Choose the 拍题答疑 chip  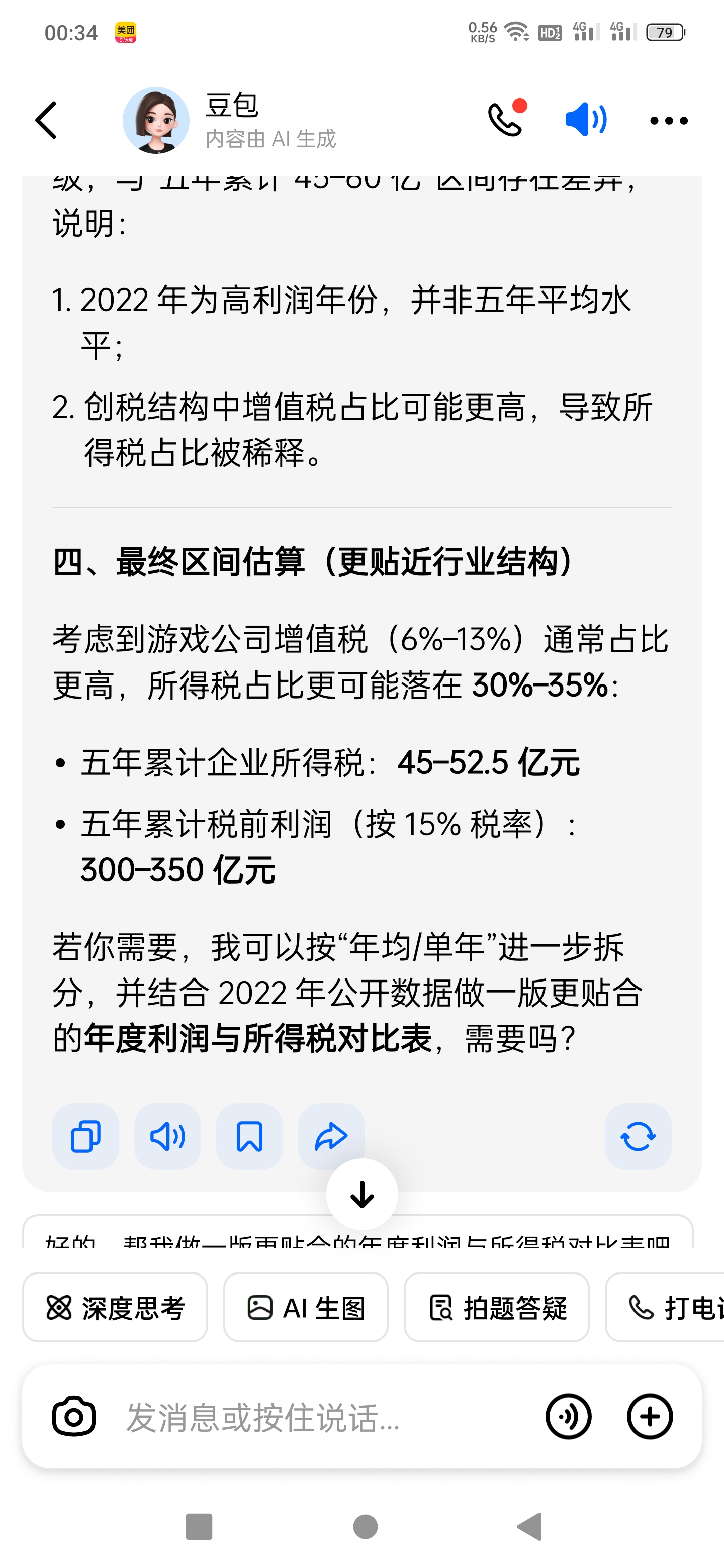pyautogui.click(x=496, y=1307)
